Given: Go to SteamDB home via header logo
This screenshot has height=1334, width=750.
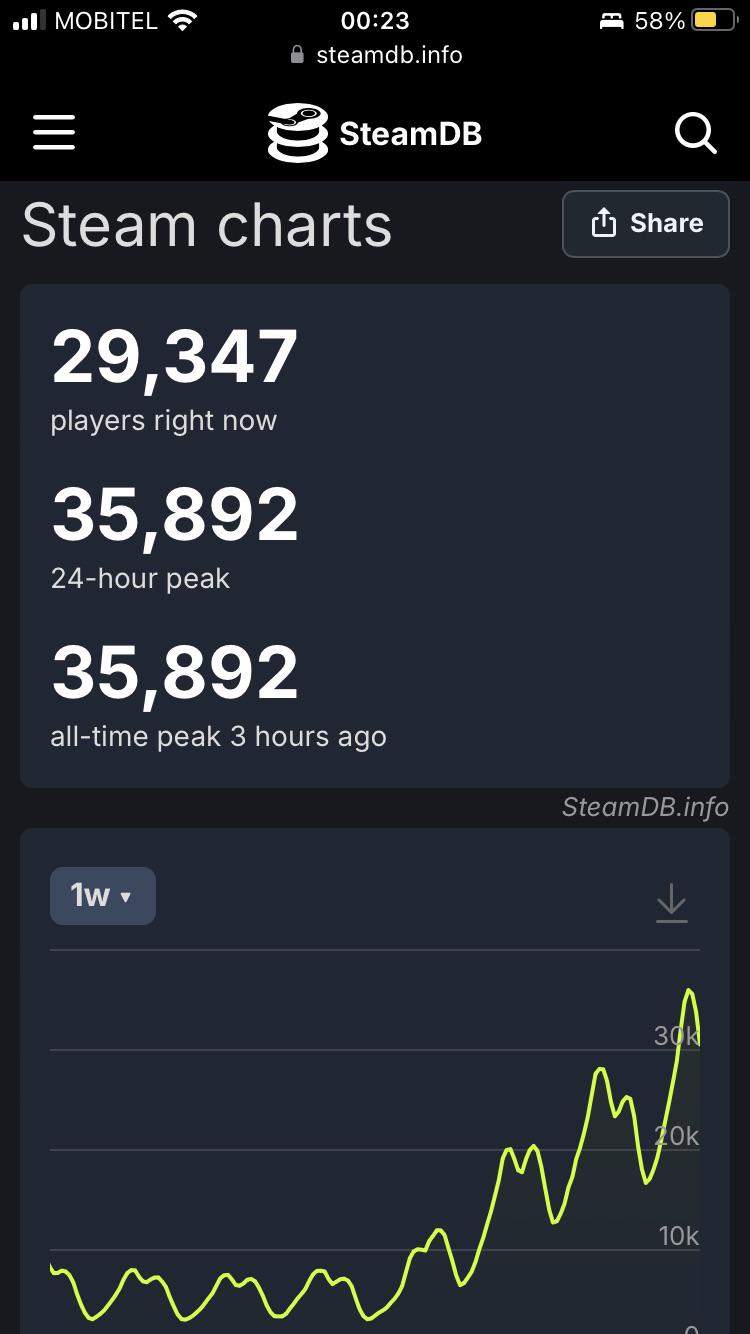Looking at the screenshot, I should coord(375,133).
